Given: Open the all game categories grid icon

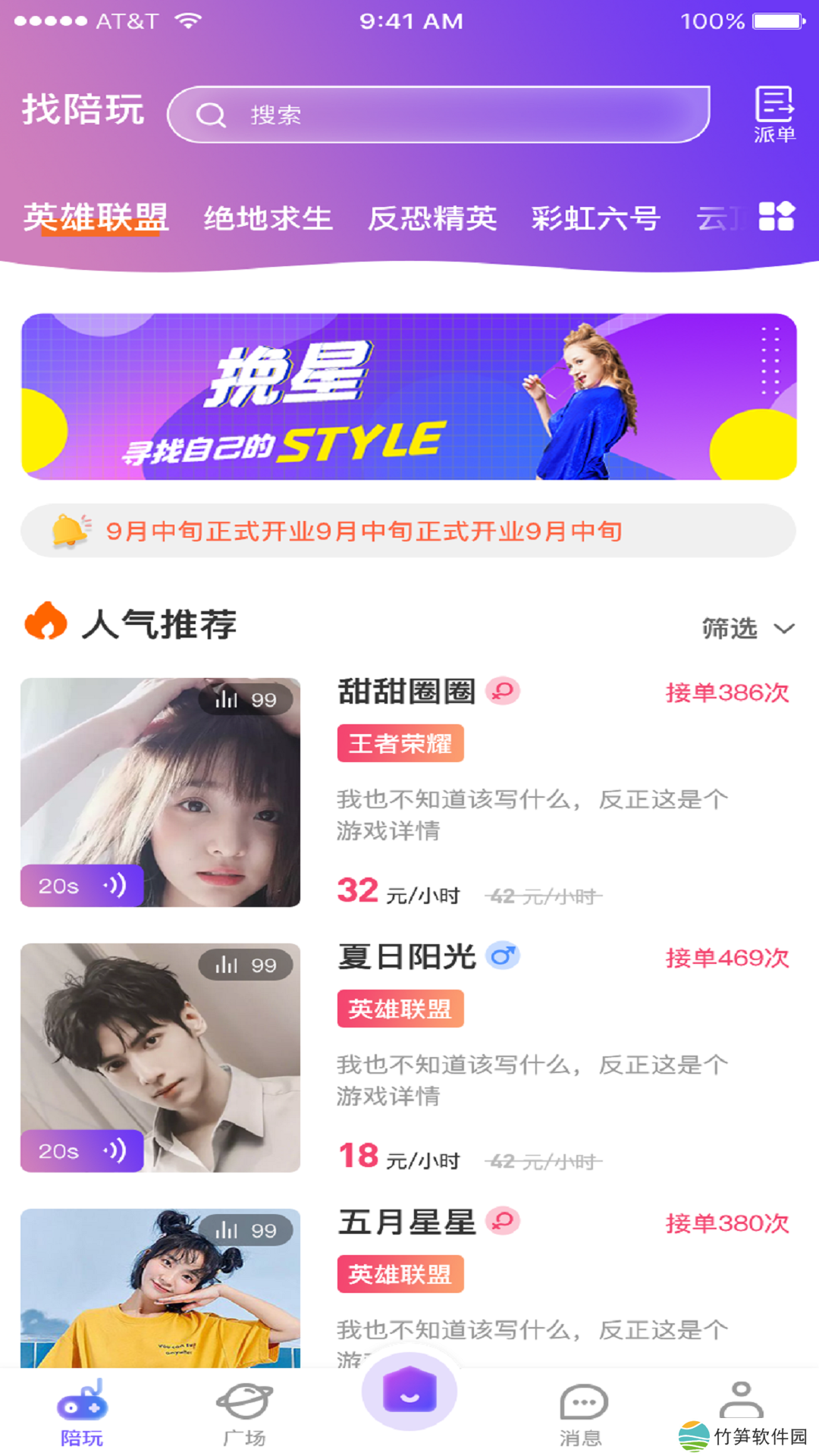Looking at the screenshot, I should (x=776, y=216).
